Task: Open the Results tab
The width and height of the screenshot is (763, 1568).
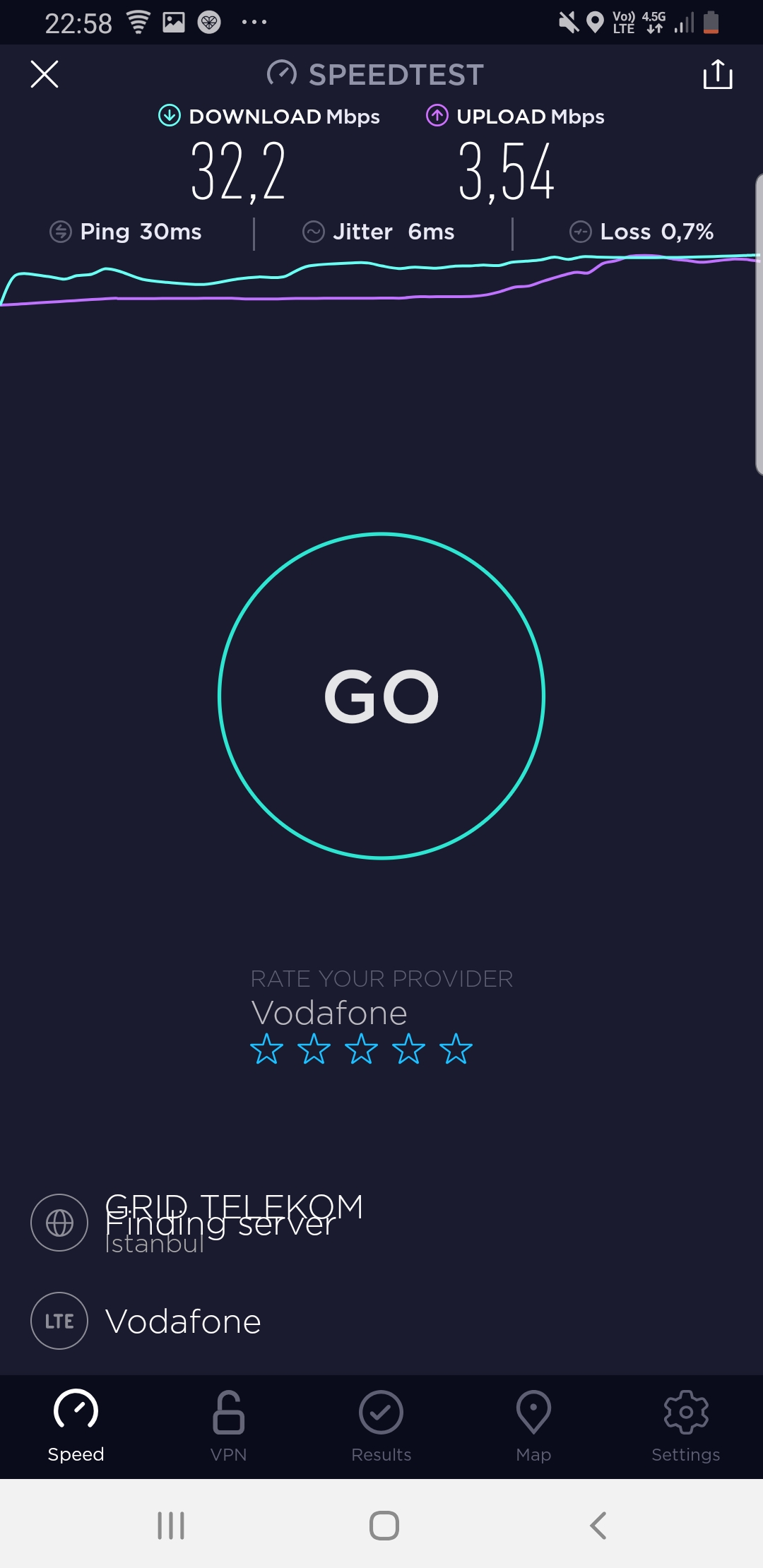Action: click(x=381, y=1426)
